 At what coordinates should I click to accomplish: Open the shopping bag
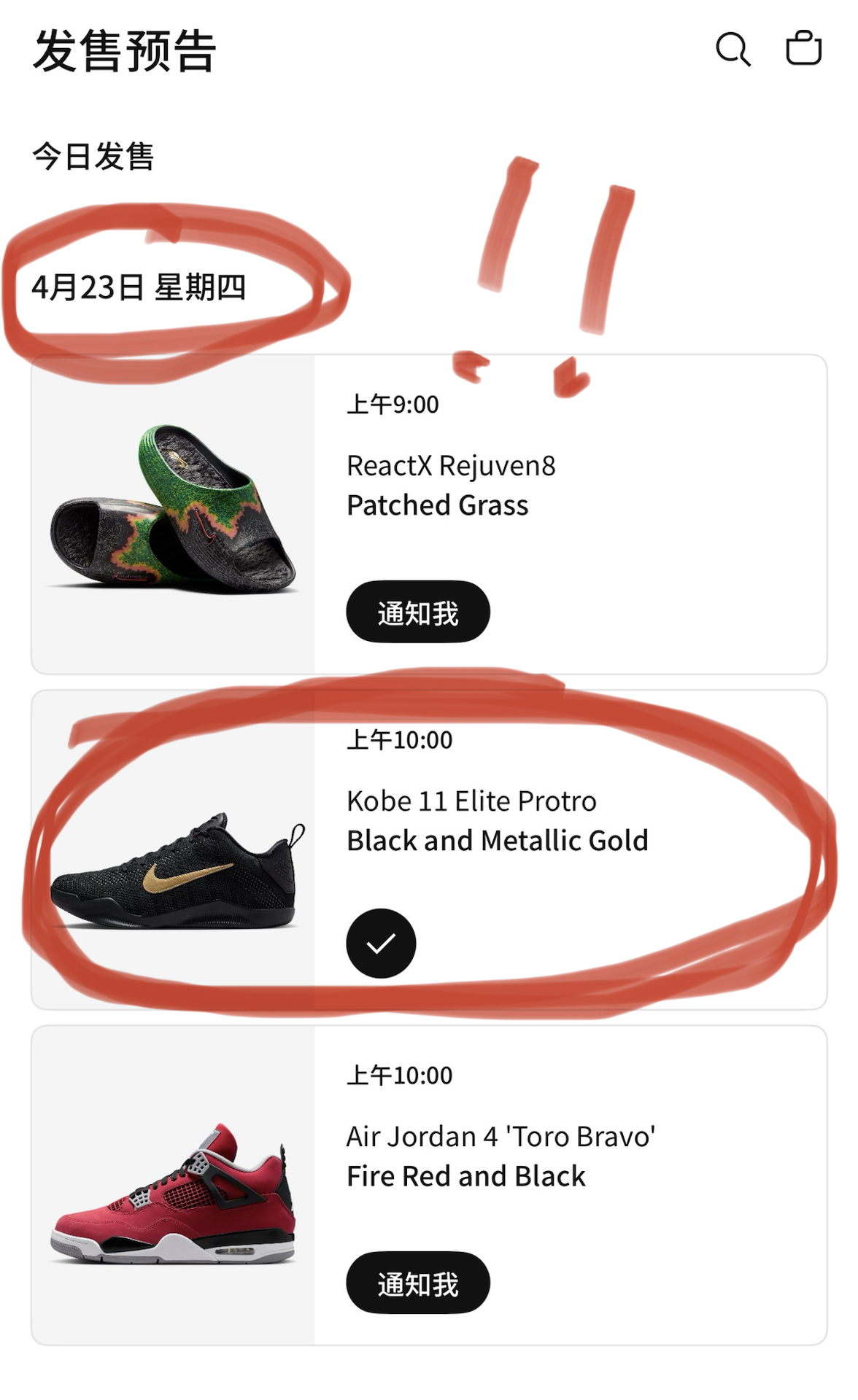pos(803,48)
